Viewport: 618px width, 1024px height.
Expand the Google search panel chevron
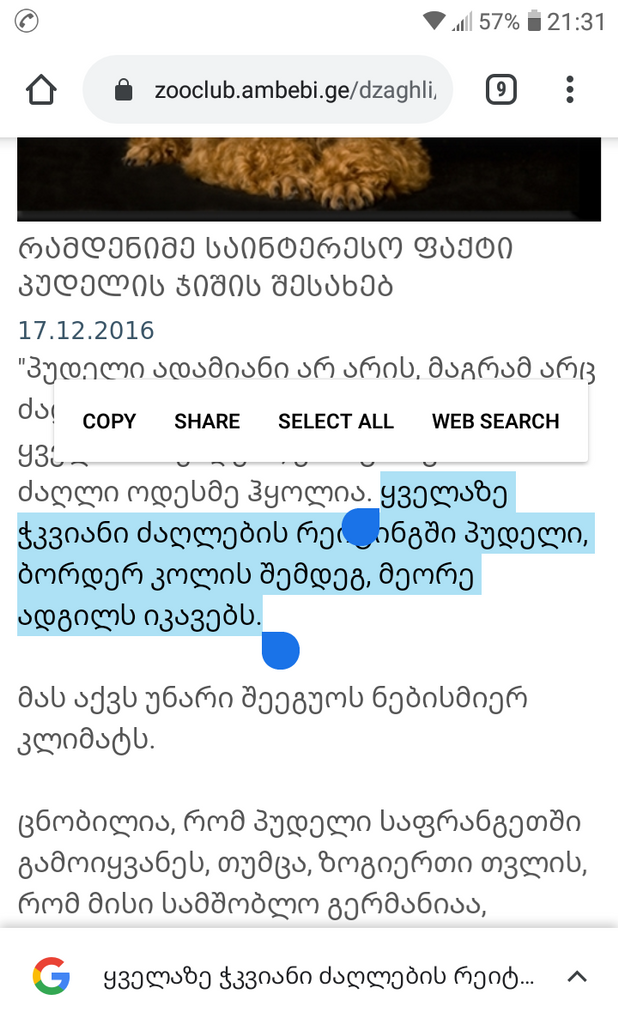(x=577, y=976)
